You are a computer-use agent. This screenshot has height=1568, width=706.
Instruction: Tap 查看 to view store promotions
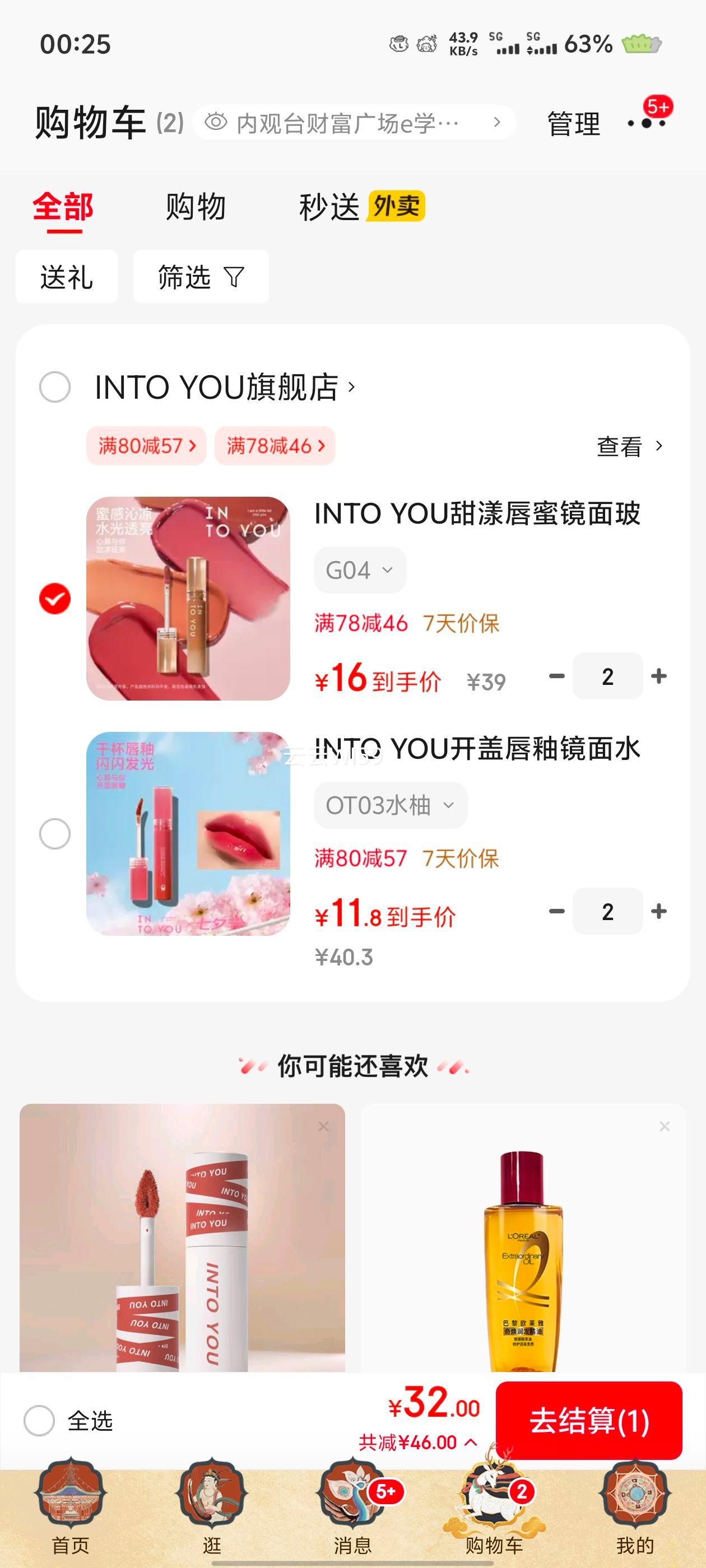pos(629,446)
